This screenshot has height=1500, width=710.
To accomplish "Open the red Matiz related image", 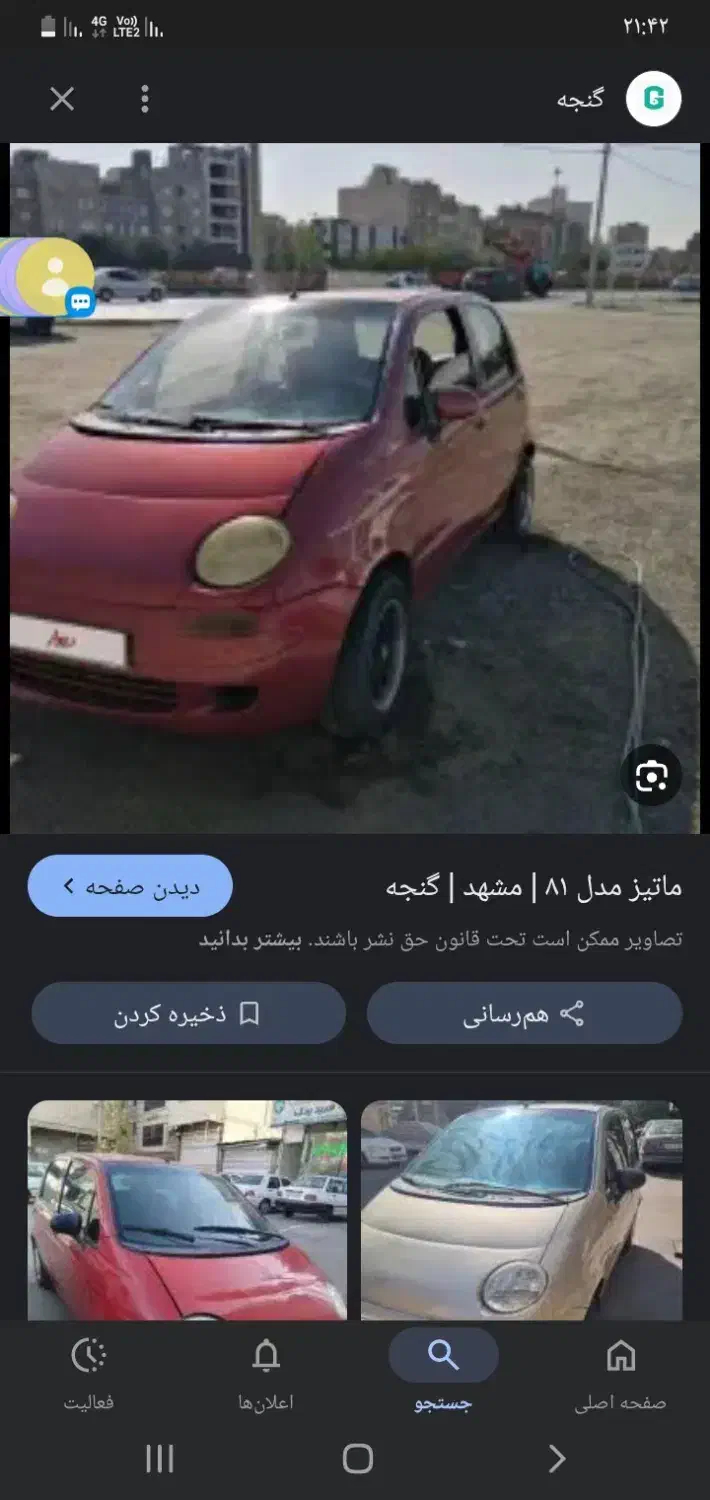I will coord(187,1210).
